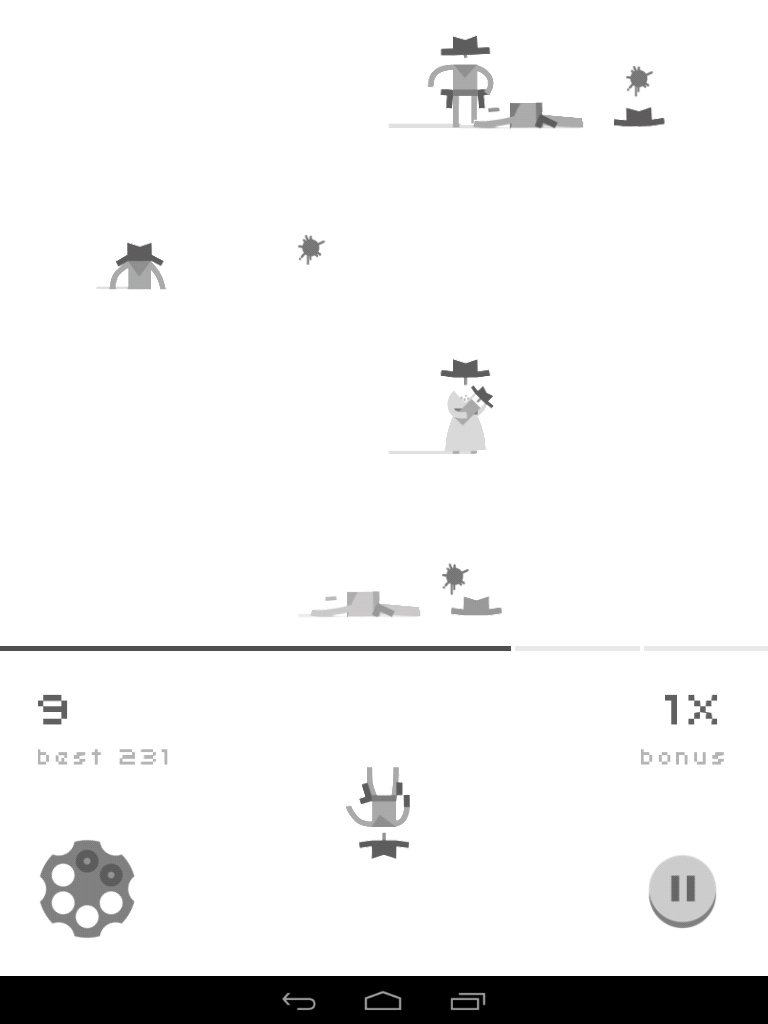Shoot the standing cowboy on the top ledge

pyautogui.click(x=462, y=84)
